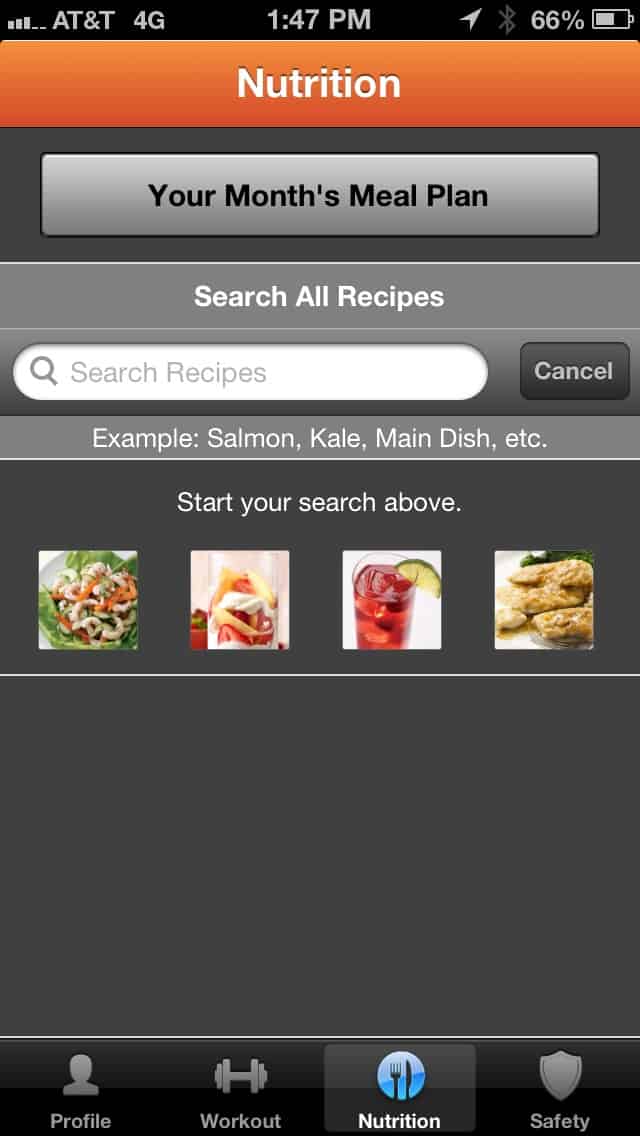Open the fruit parfait recipe thumbnail
Screen dimensions: 640x1136
(240, 600)
